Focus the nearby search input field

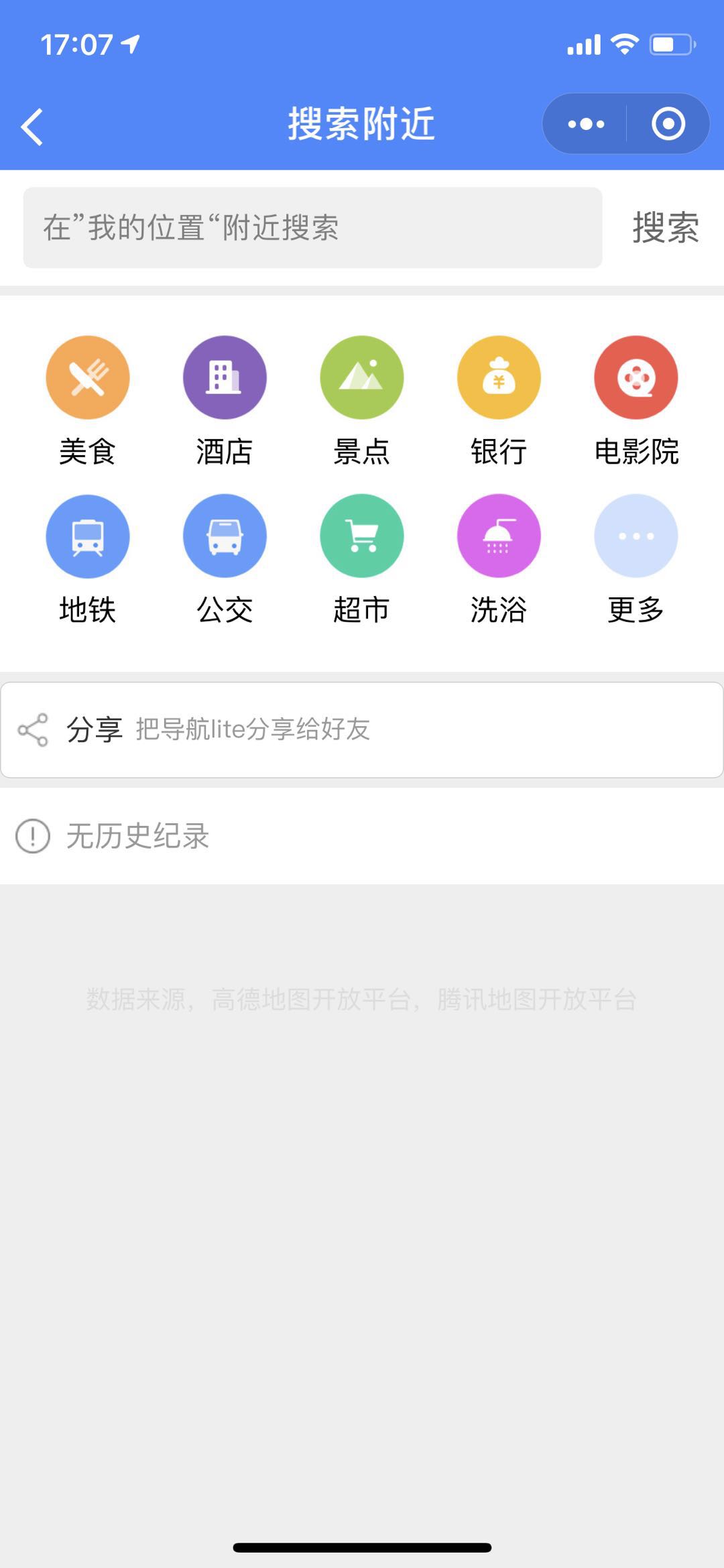[x=312, y=228]
